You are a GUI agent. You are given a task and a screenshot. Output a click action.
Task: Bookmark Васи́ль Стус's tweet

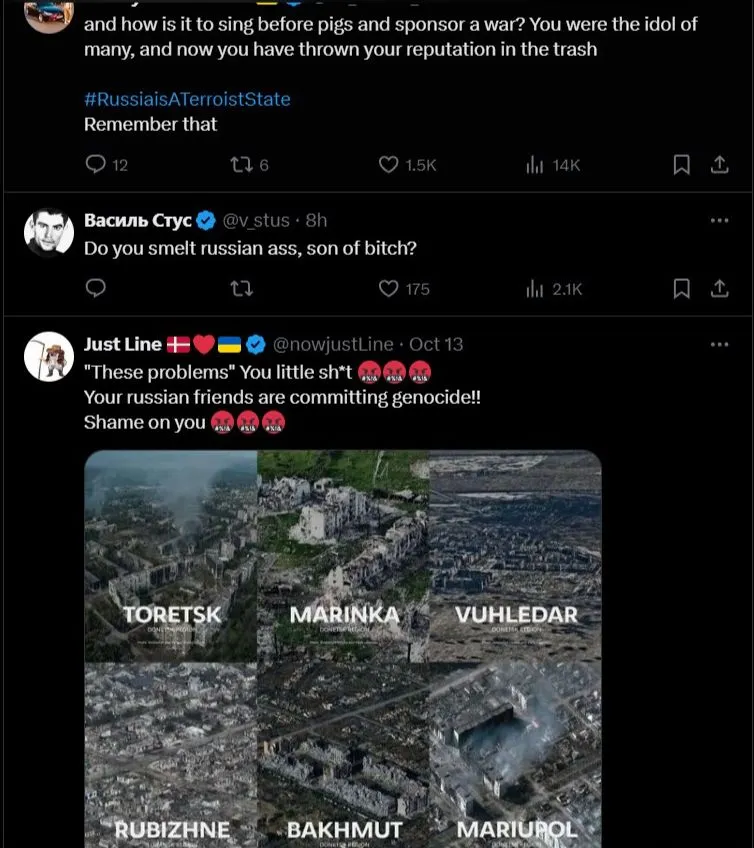(682, 288)
